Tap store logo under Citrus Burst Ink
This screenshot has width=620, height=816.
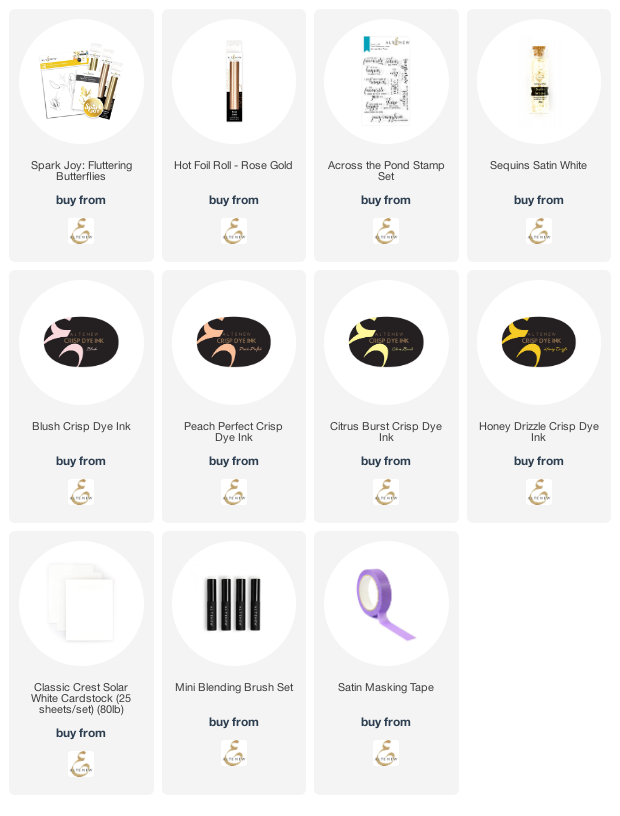point(386,492)
